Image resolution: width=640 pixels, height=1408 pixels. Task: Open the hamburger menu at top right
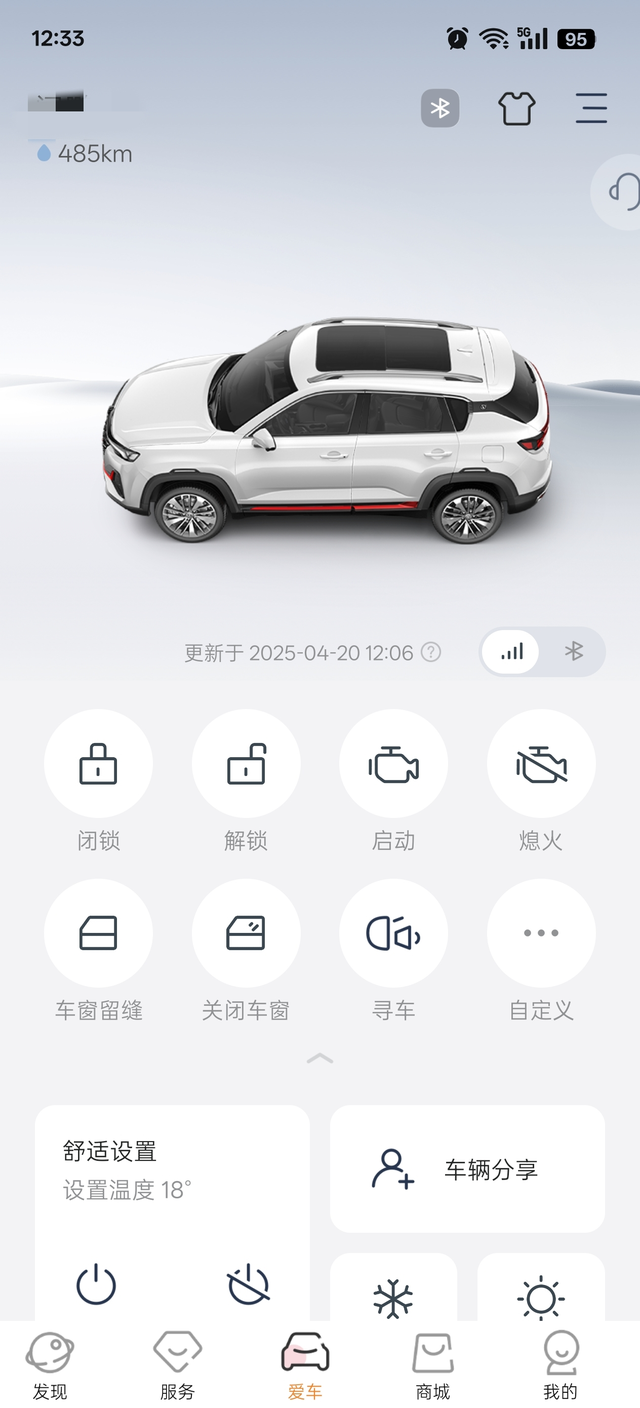(x=591, y=108)
